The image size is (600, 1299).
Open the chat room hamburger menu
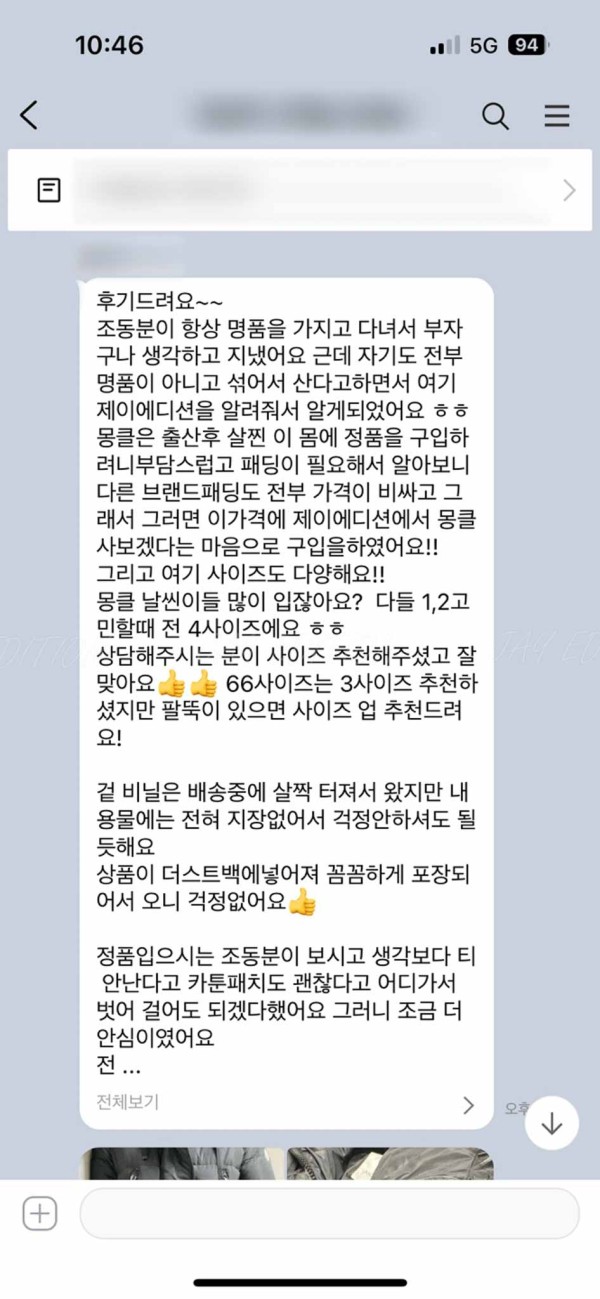[x=557, y=116]
